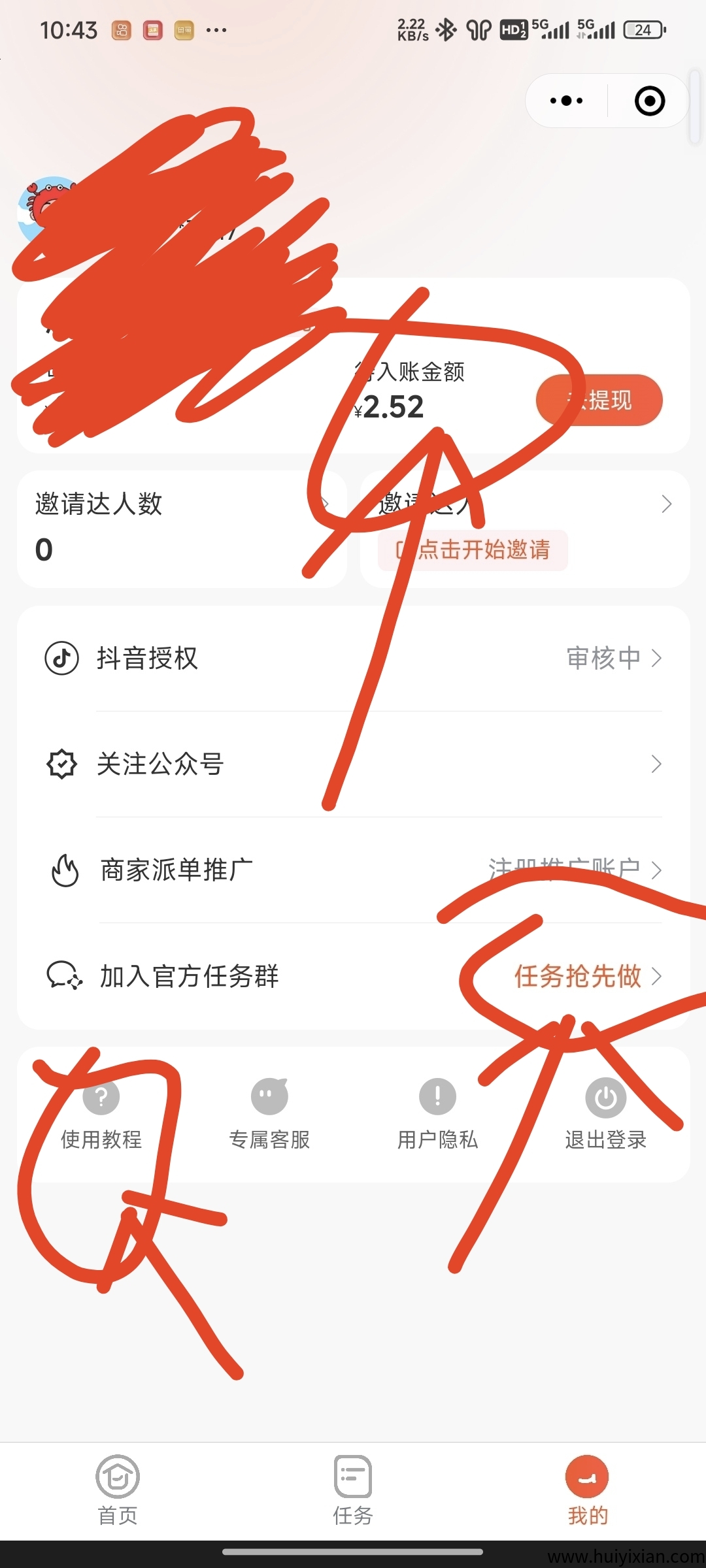The image size is (706, 1568).
Task: Open the 任务 list icon
Action: [x=352, y=1476]
